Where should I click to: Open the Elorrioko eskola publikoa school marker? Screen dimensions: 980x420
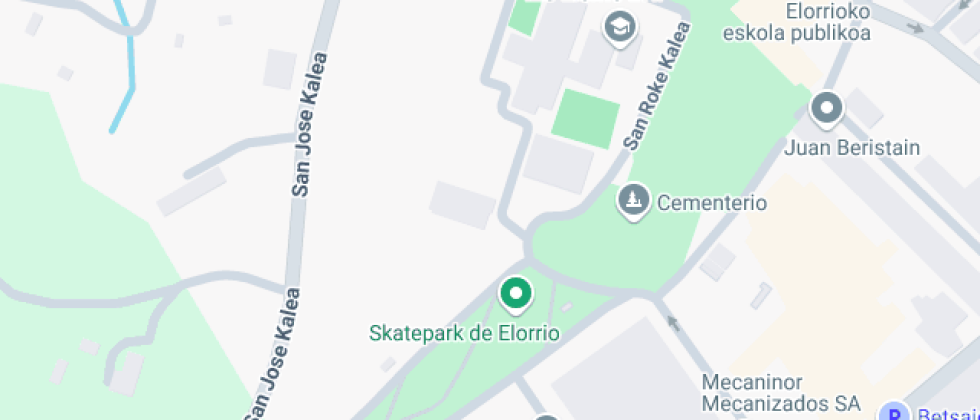click(x=621, y=27)
